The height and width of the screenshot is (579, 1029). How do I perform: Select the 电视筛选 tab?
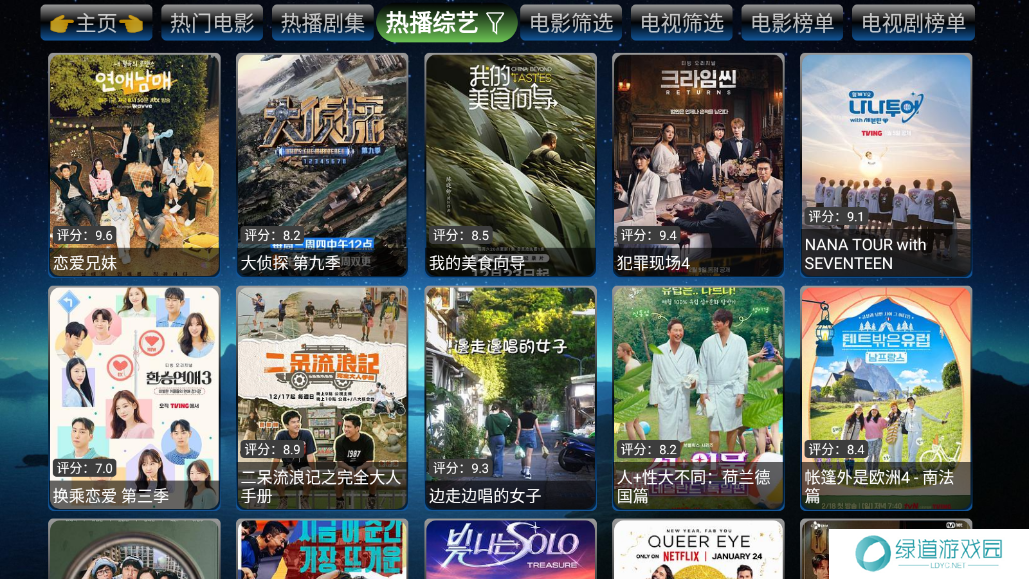[682, 23]
